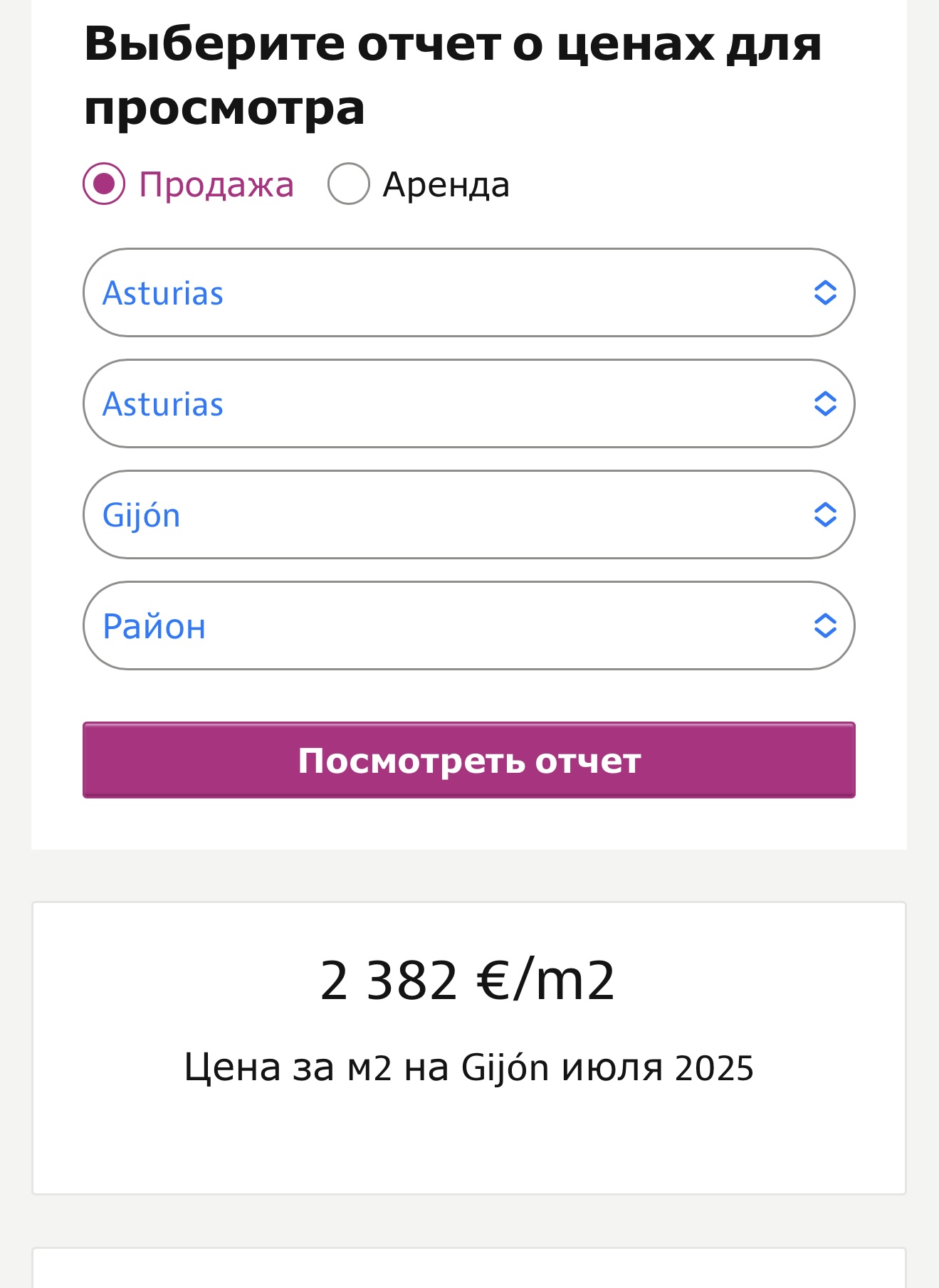Image resolution: width=939 pixels, height=1288 pixels.
Task: Choose the Аренда radio option
Action: 349,184
